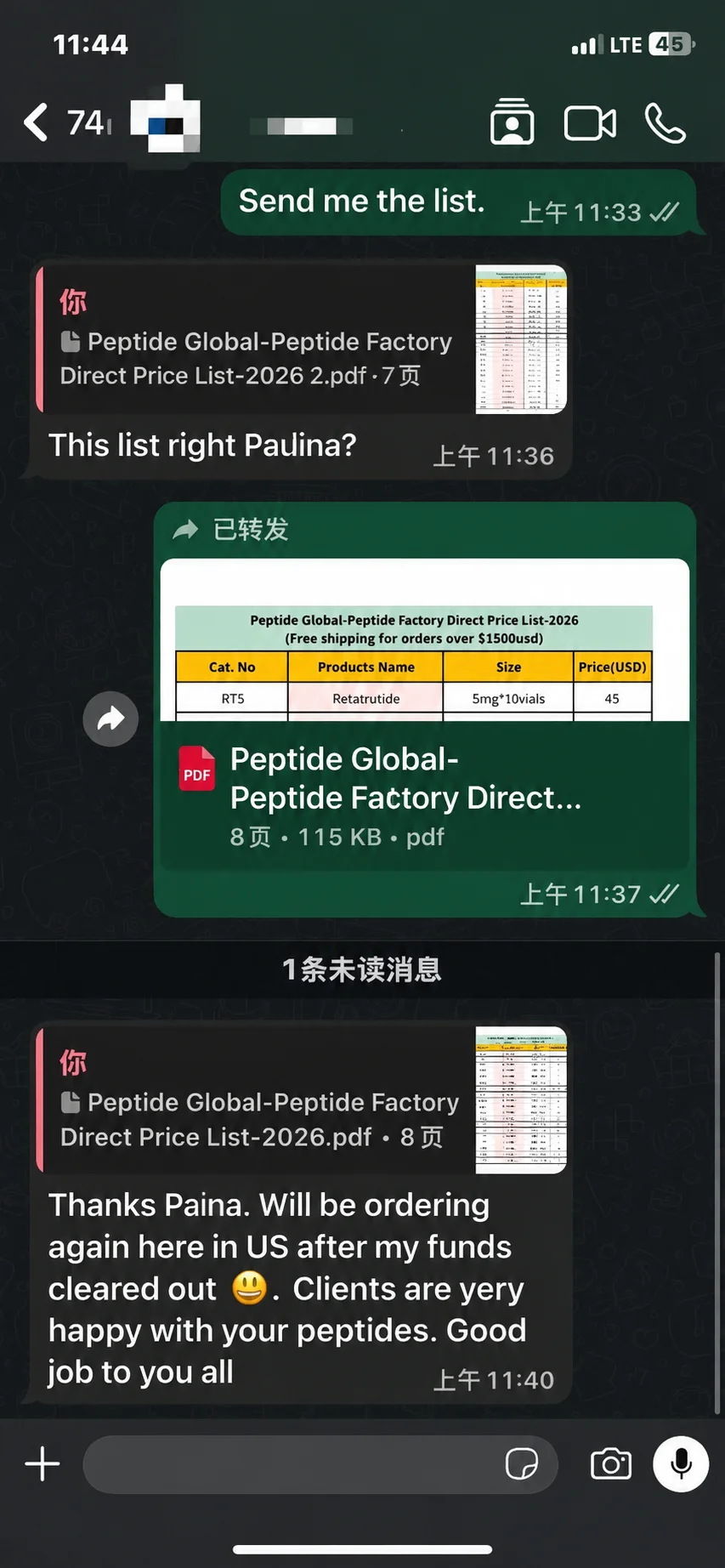
Task: Open the contact's profile from header avatar
Action: pyautogui.click(x=166, y=118)
